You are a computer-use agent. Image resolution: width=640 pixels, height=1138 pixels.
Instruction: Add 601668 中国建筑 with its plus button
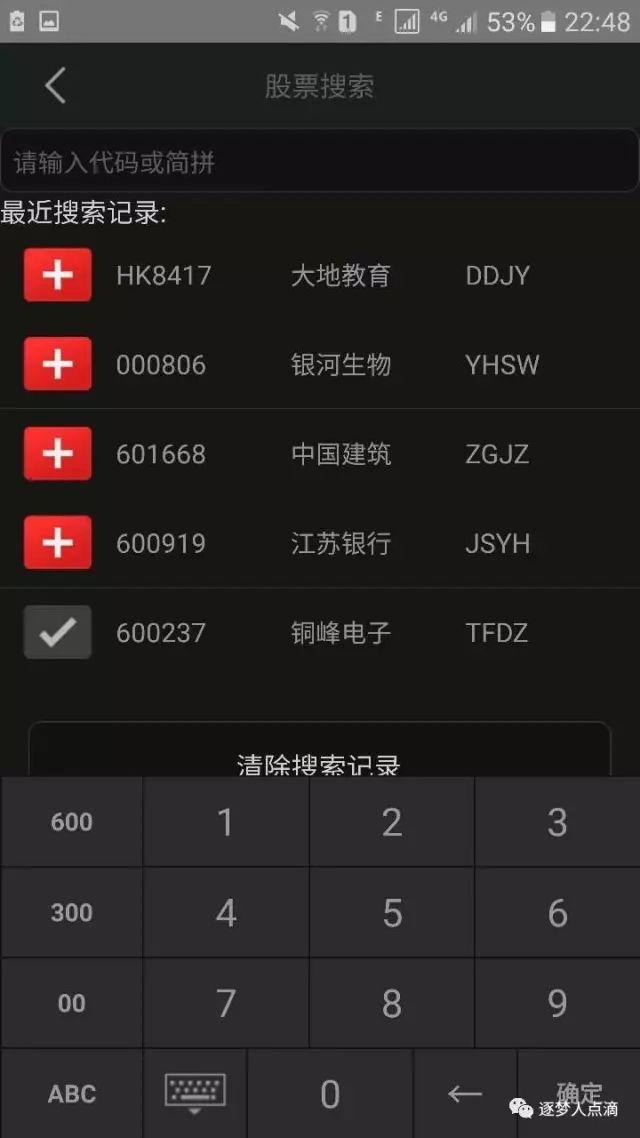click(57, 454)
